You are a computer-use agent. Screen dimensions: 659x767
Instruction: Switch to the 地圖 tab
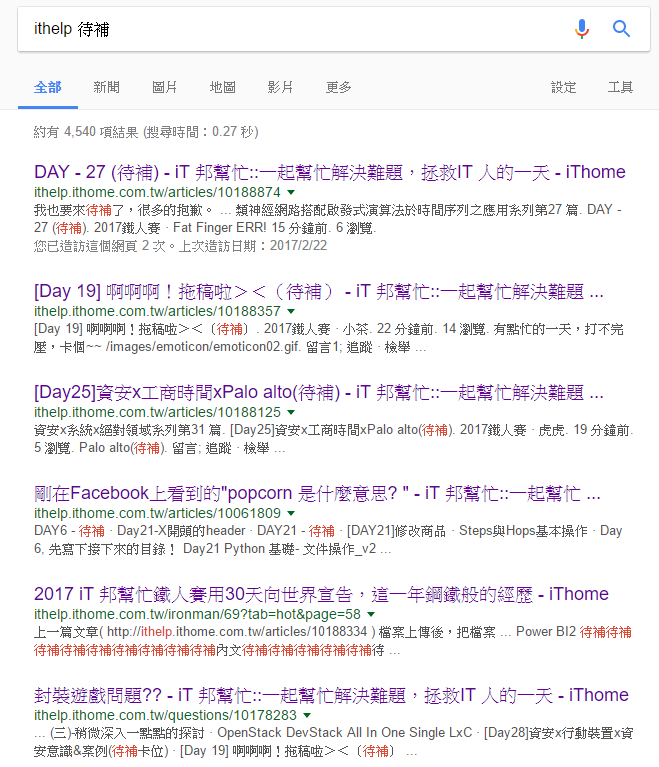(x=223, y=88)
